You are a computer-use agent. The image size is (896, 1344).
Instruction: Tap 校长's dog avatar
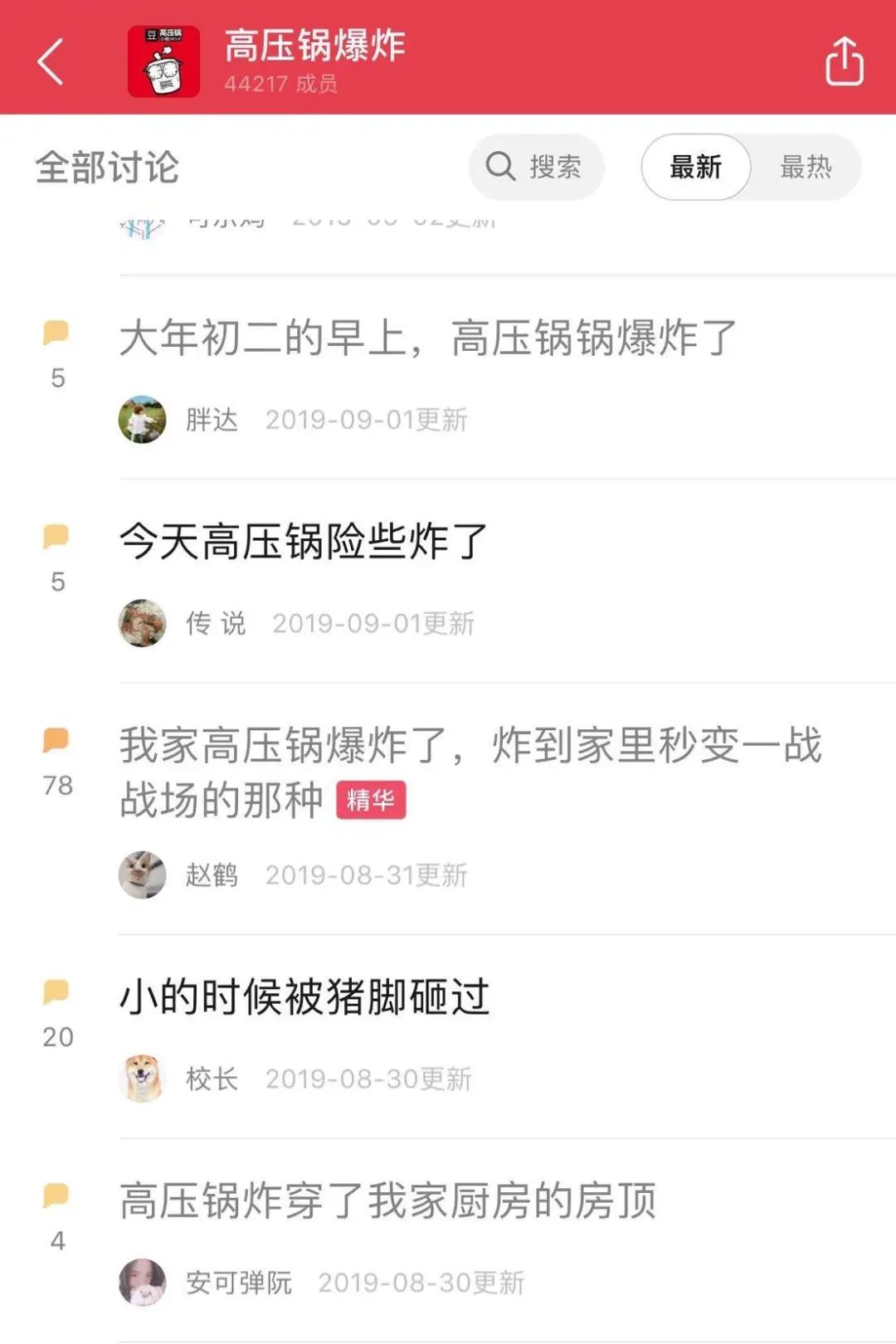click(x=143, y=1079)
